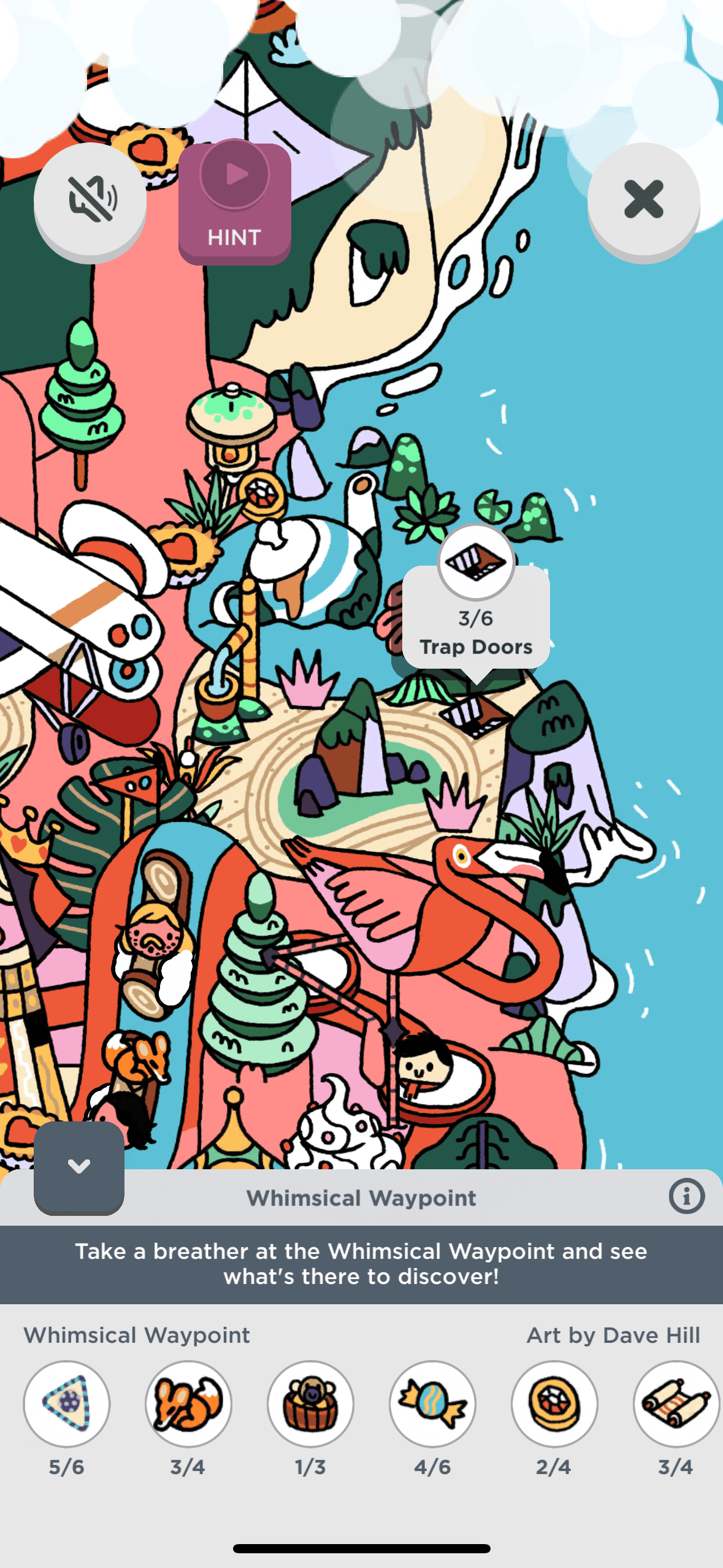Select the basket item showing 1/3
The width and height of the screenshot is (723, 1568).
point(310,1404)
